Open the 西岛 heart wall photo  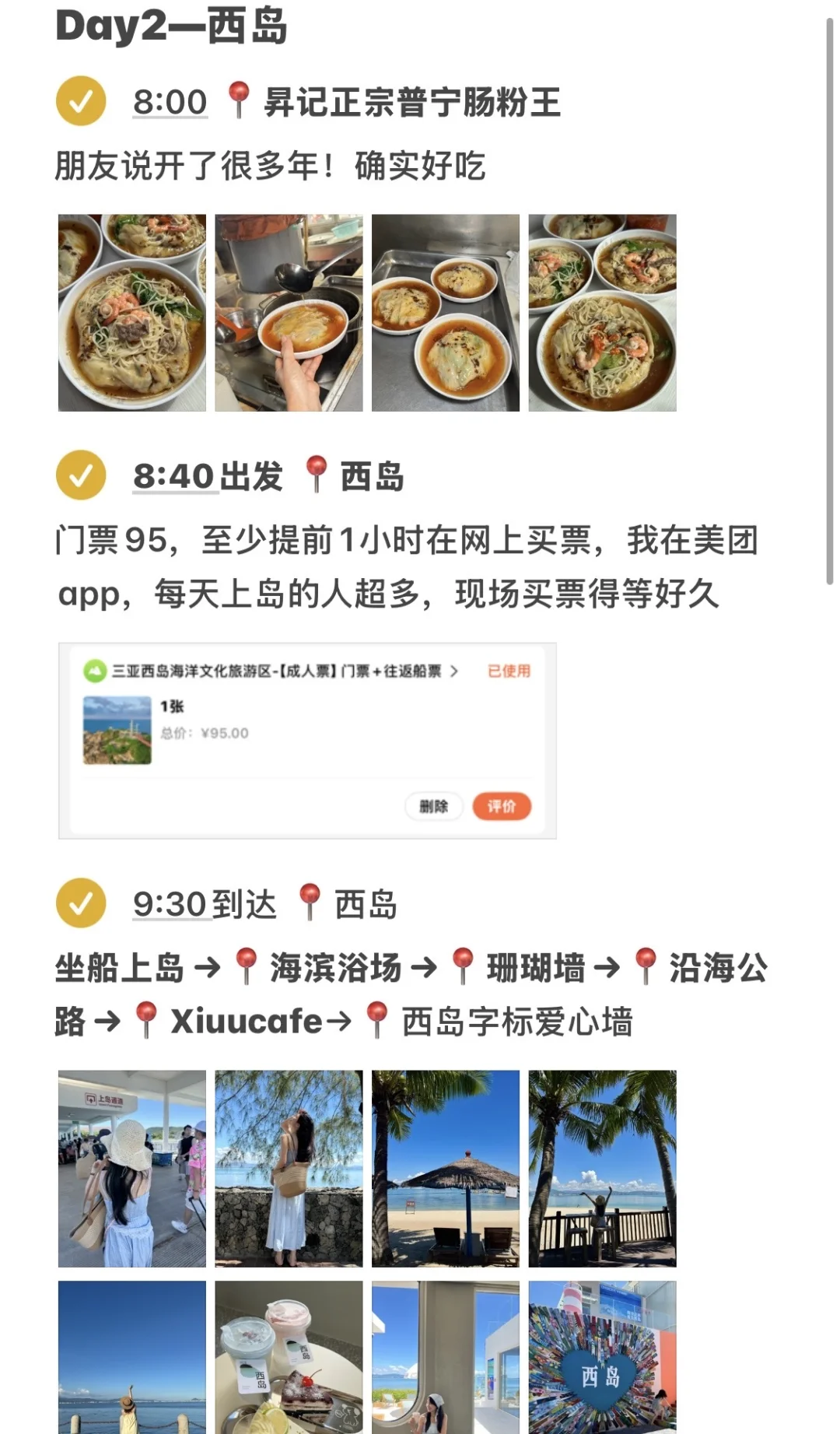(x=602, y=1357)
